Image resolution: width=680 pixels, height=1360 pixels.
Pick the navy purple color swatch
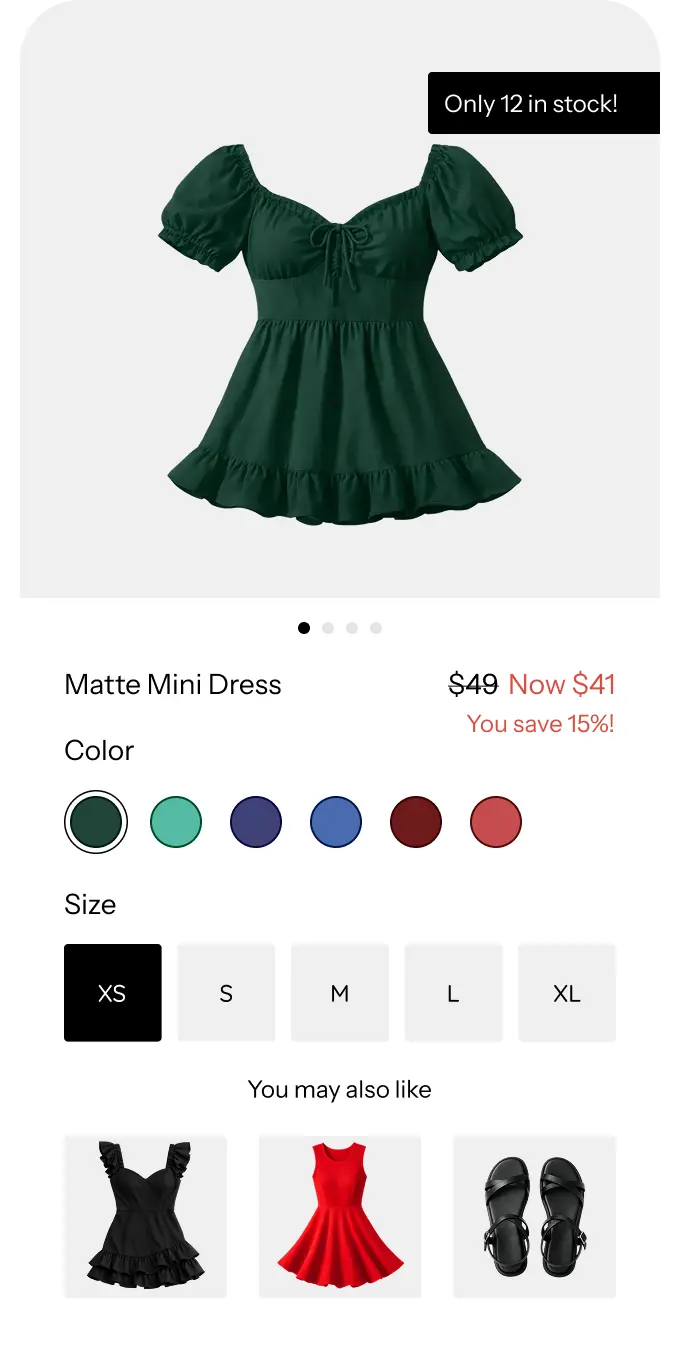[256, 822]
